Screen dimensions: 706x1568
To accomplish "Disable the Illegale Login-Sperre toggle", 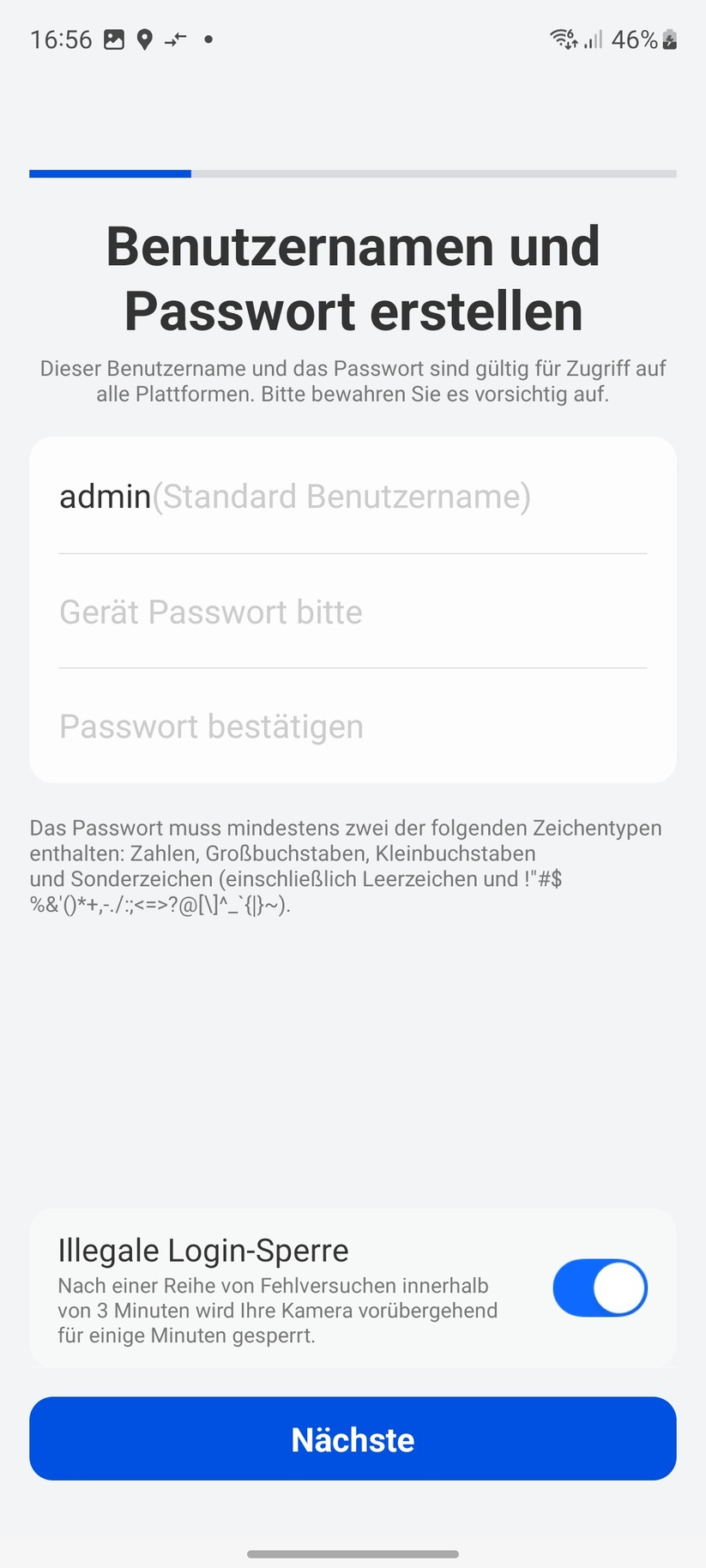I will 599,1288.
